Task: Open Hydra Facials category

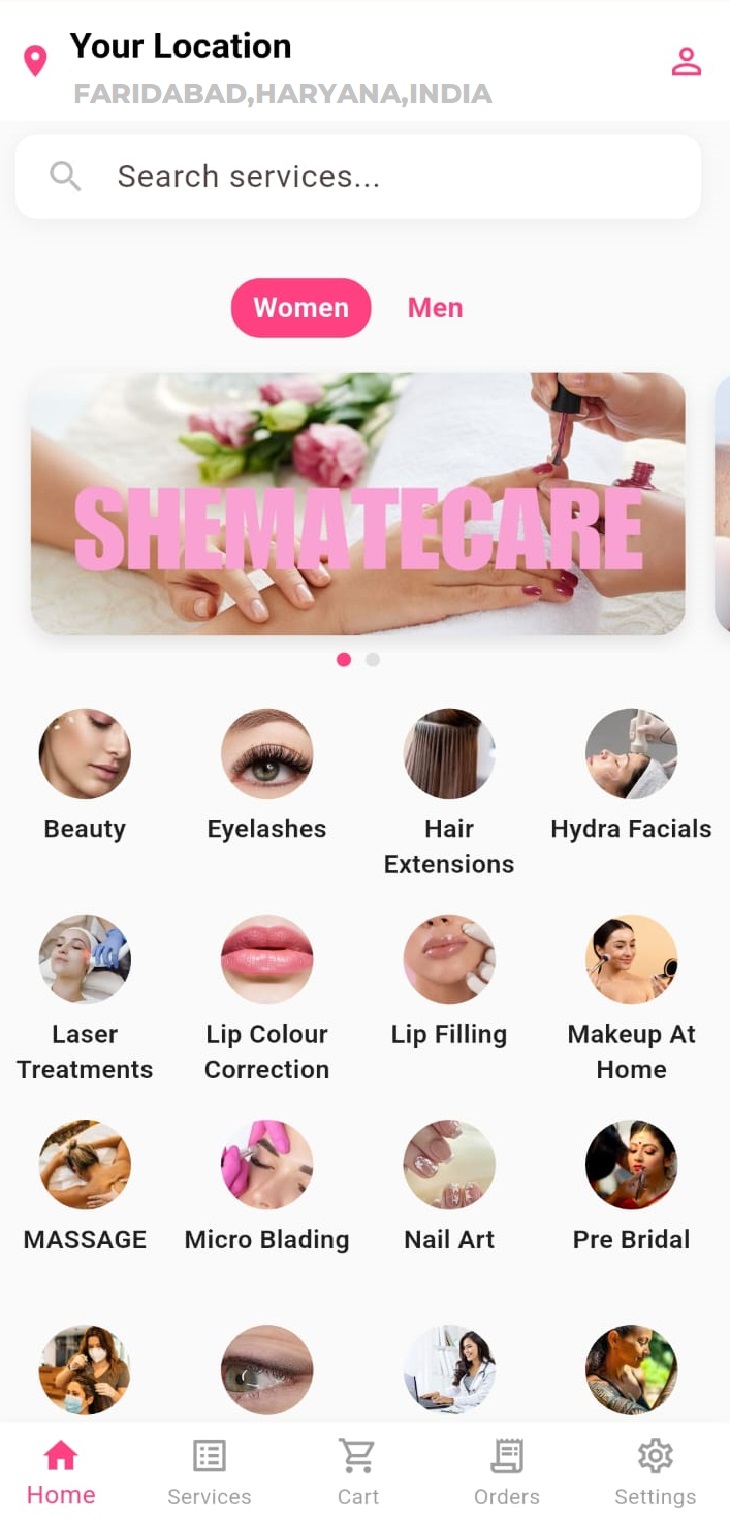Action: pyautogui.click(x=631, y=775)
